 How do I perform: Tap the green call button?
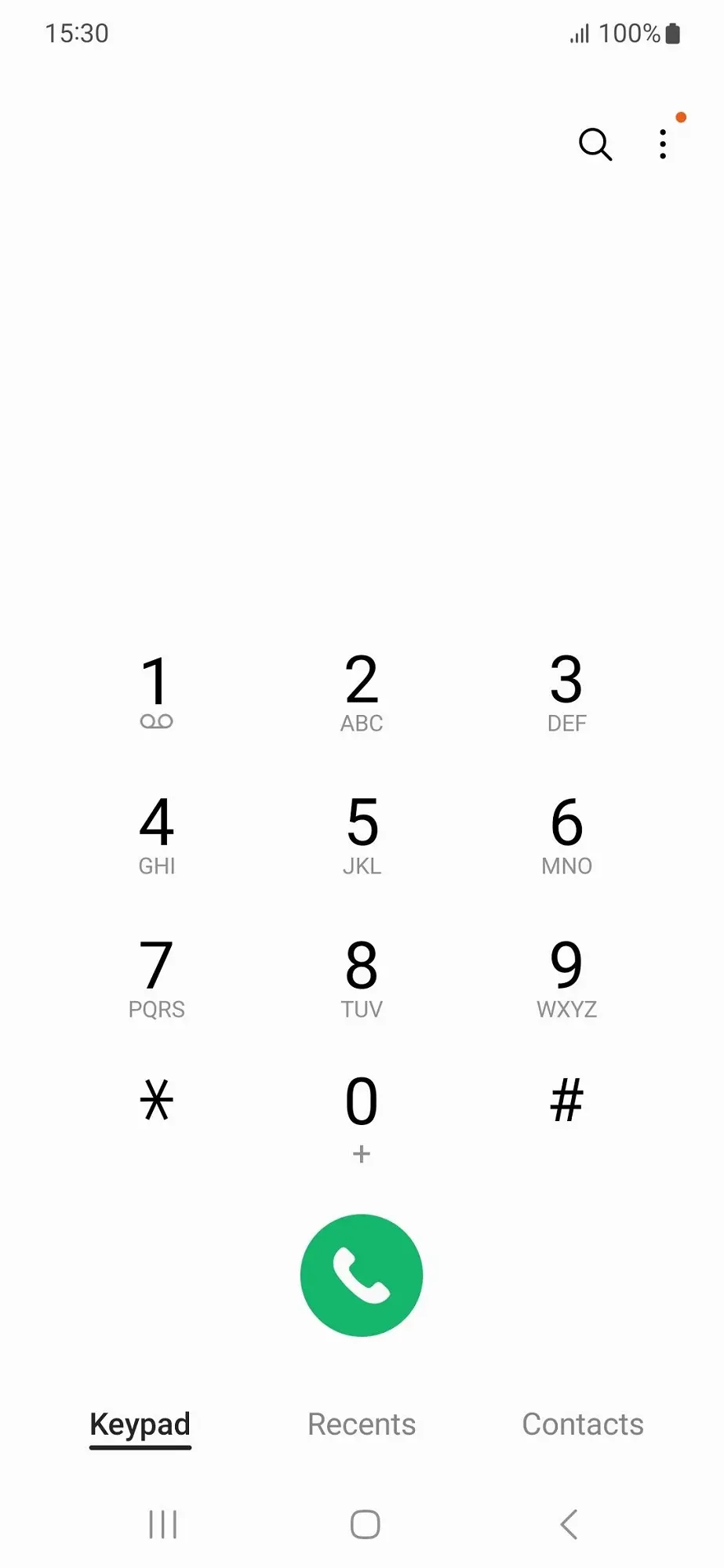362,1274
